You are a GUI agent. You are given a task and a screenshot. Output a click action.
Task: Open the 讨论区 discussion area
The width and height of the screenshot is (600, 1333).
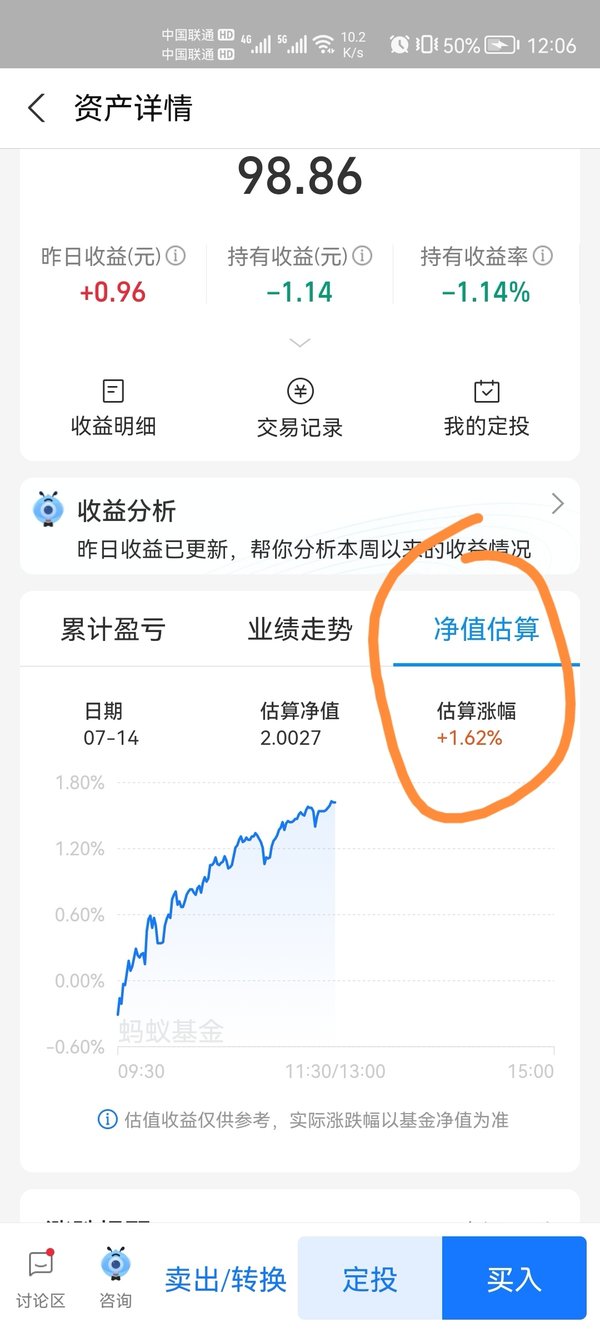[41, 1279]
